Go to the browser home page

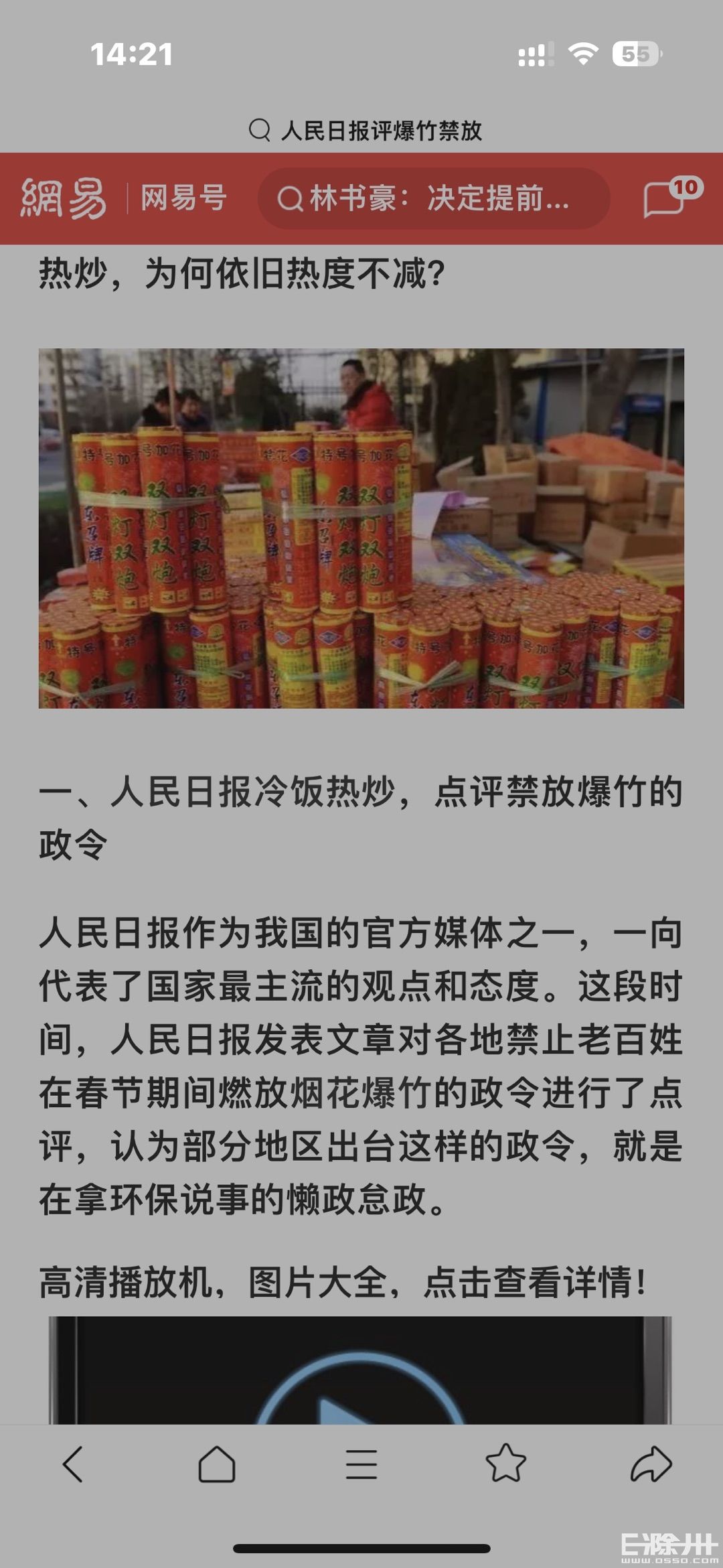(217, 1464)
